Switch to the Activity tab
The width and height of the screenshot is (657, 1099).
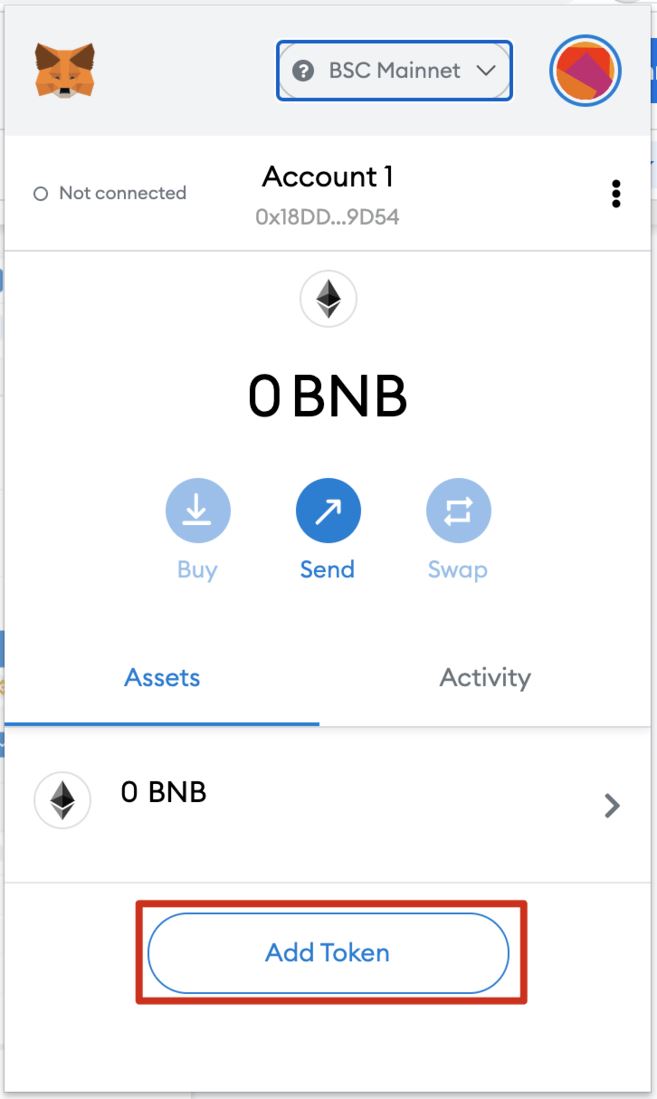485,678
